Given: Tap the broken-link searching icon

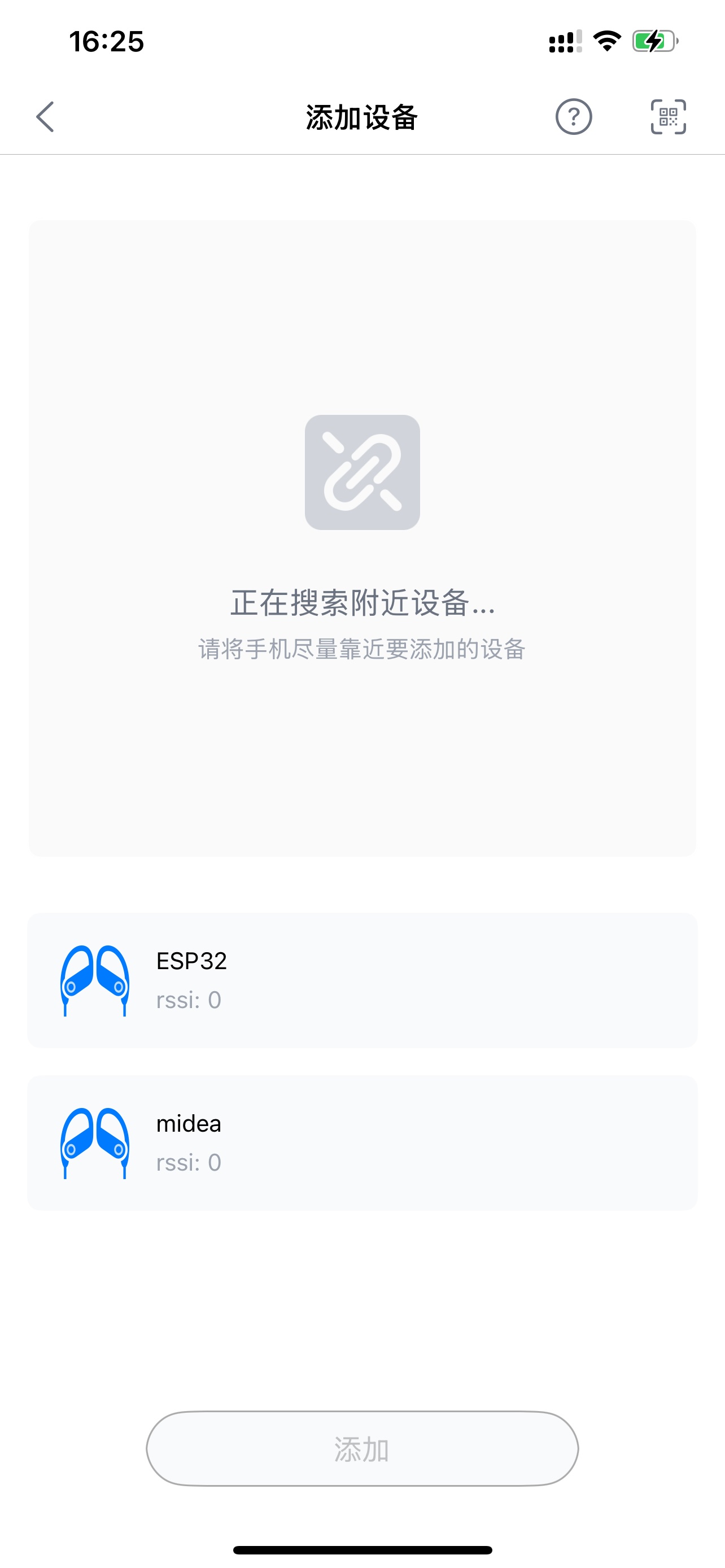Looking at the screenshot, I should 362,473.
